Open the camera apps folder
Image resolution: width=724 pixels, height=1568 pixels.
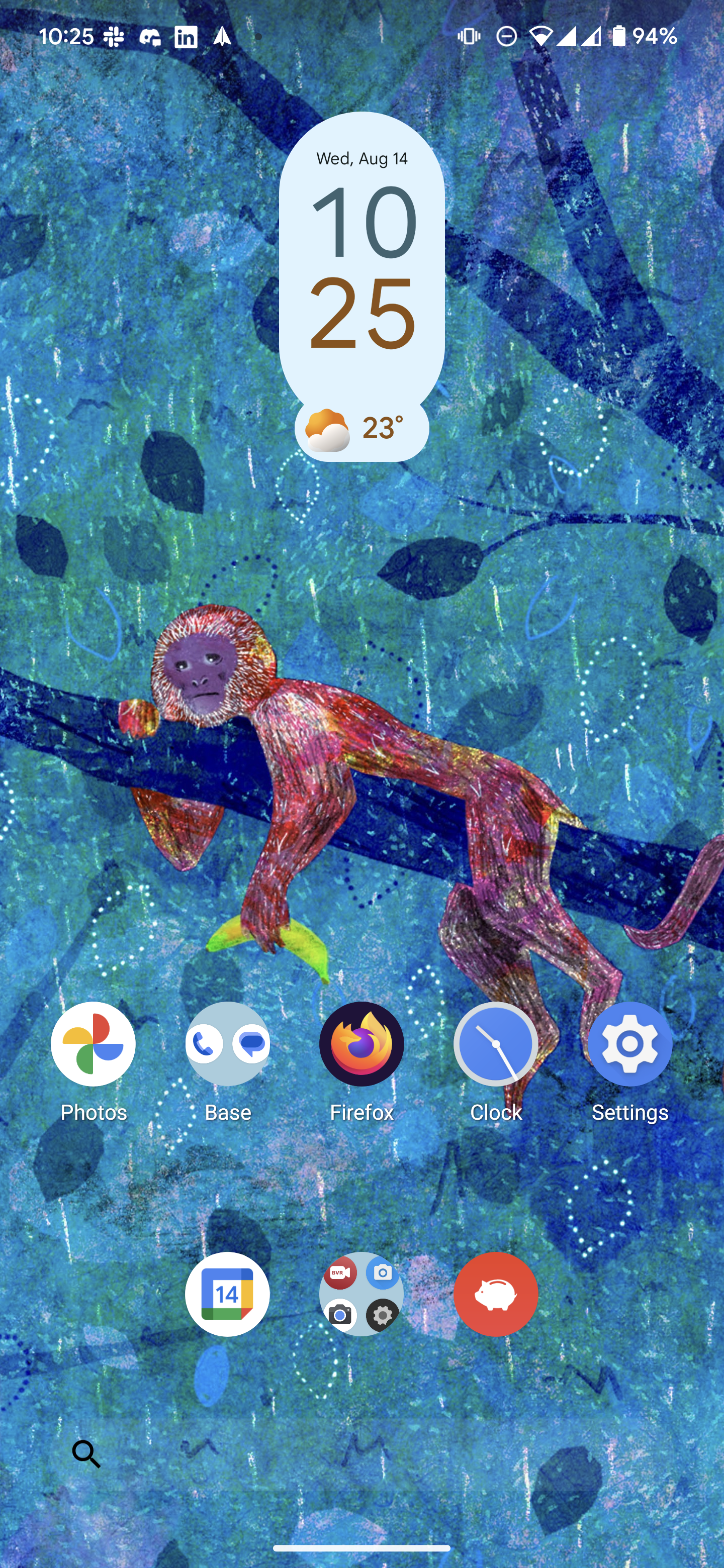[361, 1294]
